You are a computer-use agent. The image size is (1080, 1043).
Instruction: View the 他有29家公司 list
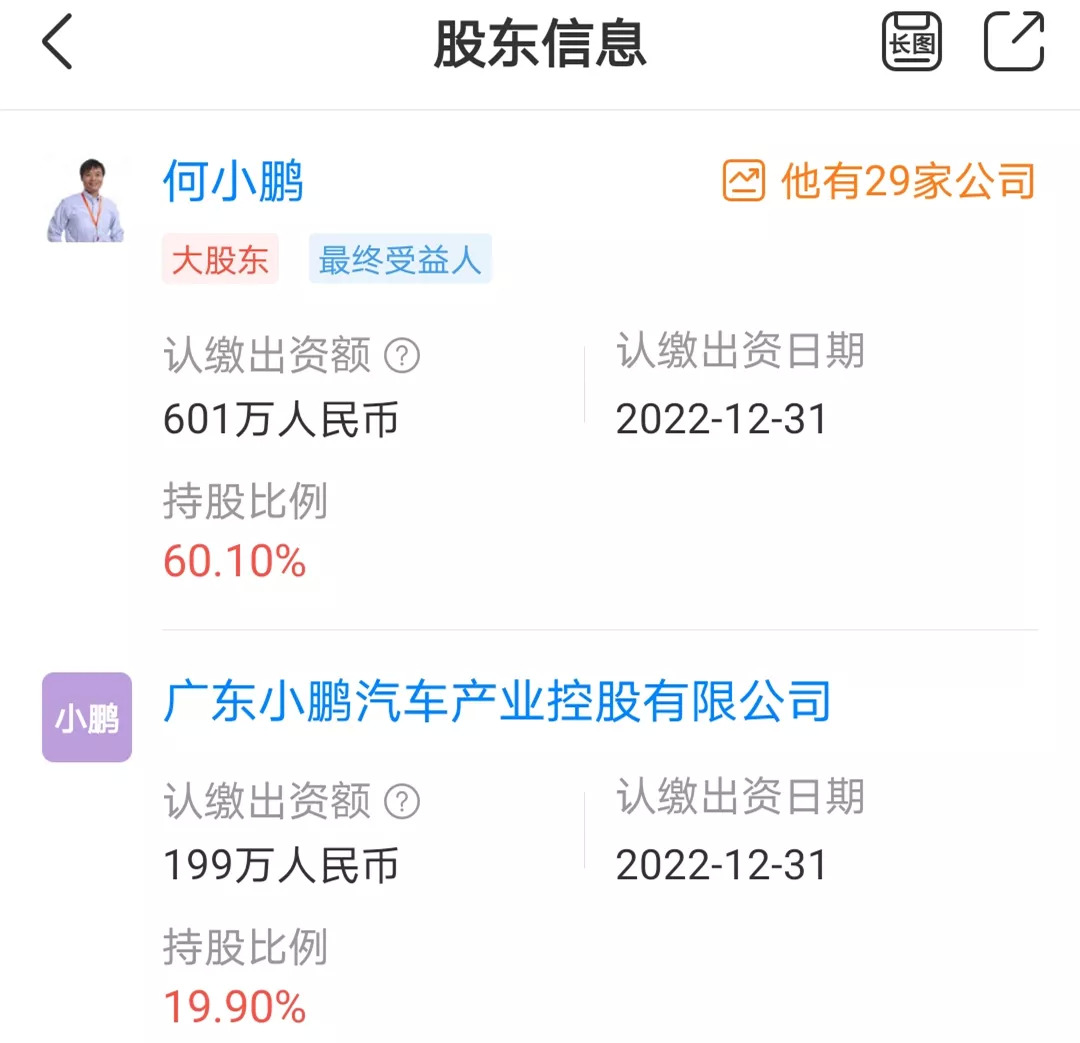[879, 182]
